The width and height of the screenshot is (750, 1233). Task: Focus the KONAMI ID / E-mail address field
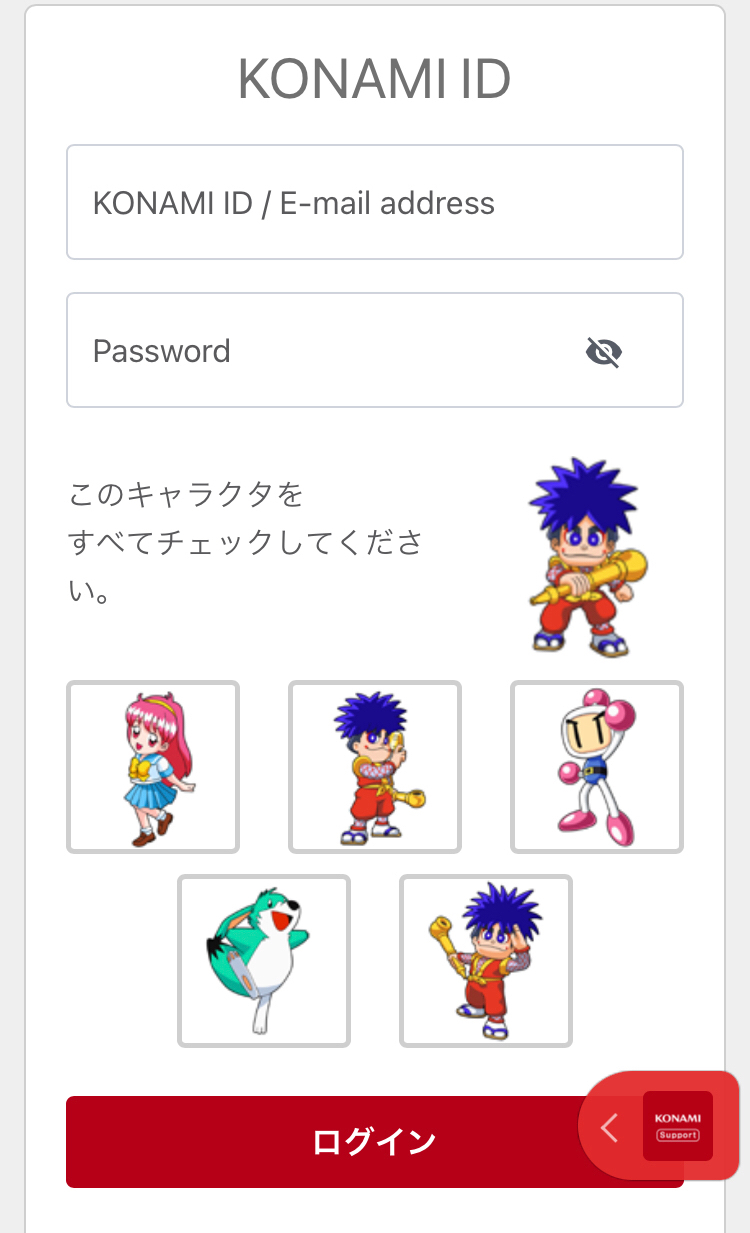[x=375, y=202]
